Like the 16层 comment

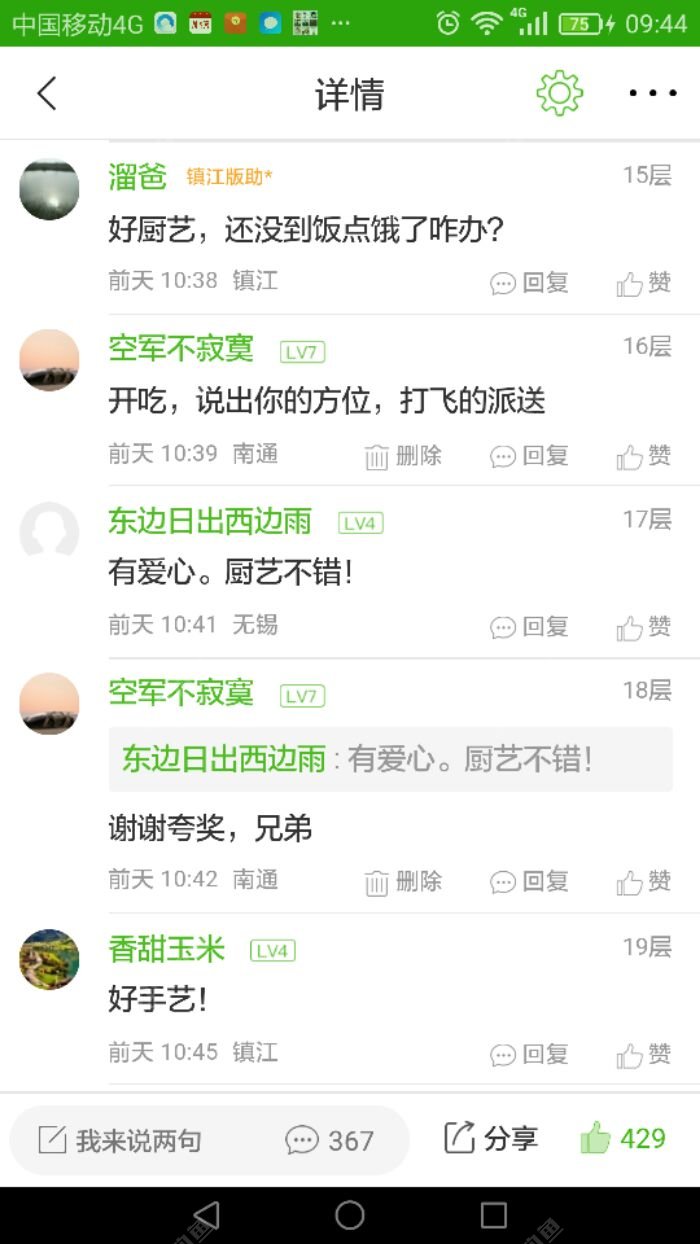click(644, 456)
